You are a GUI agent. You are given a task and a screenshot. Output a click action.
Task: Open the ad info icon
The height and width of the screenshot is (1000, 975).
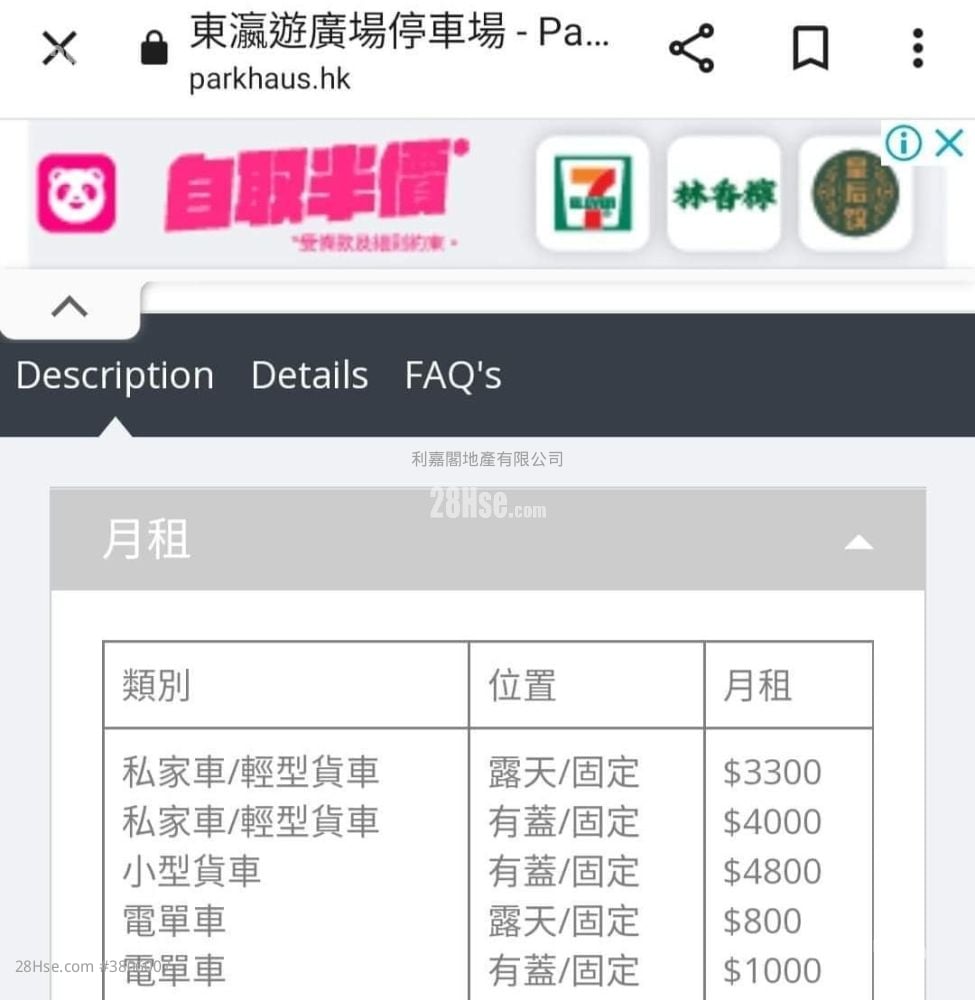[903, 144]
